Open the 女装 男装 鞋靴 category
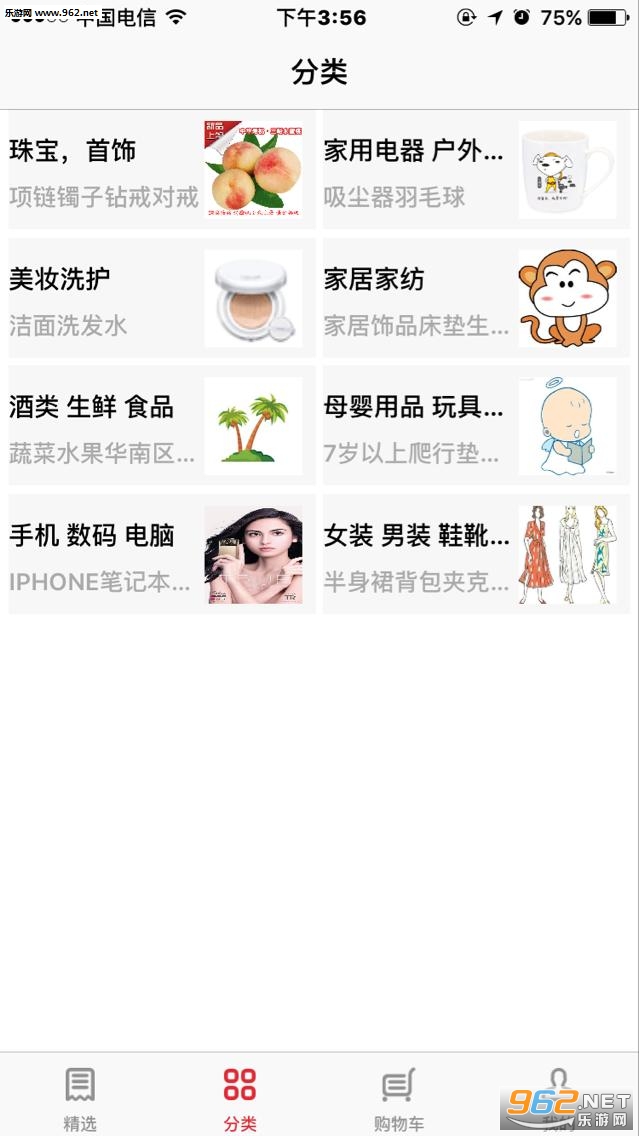 (x=475, y=554)
